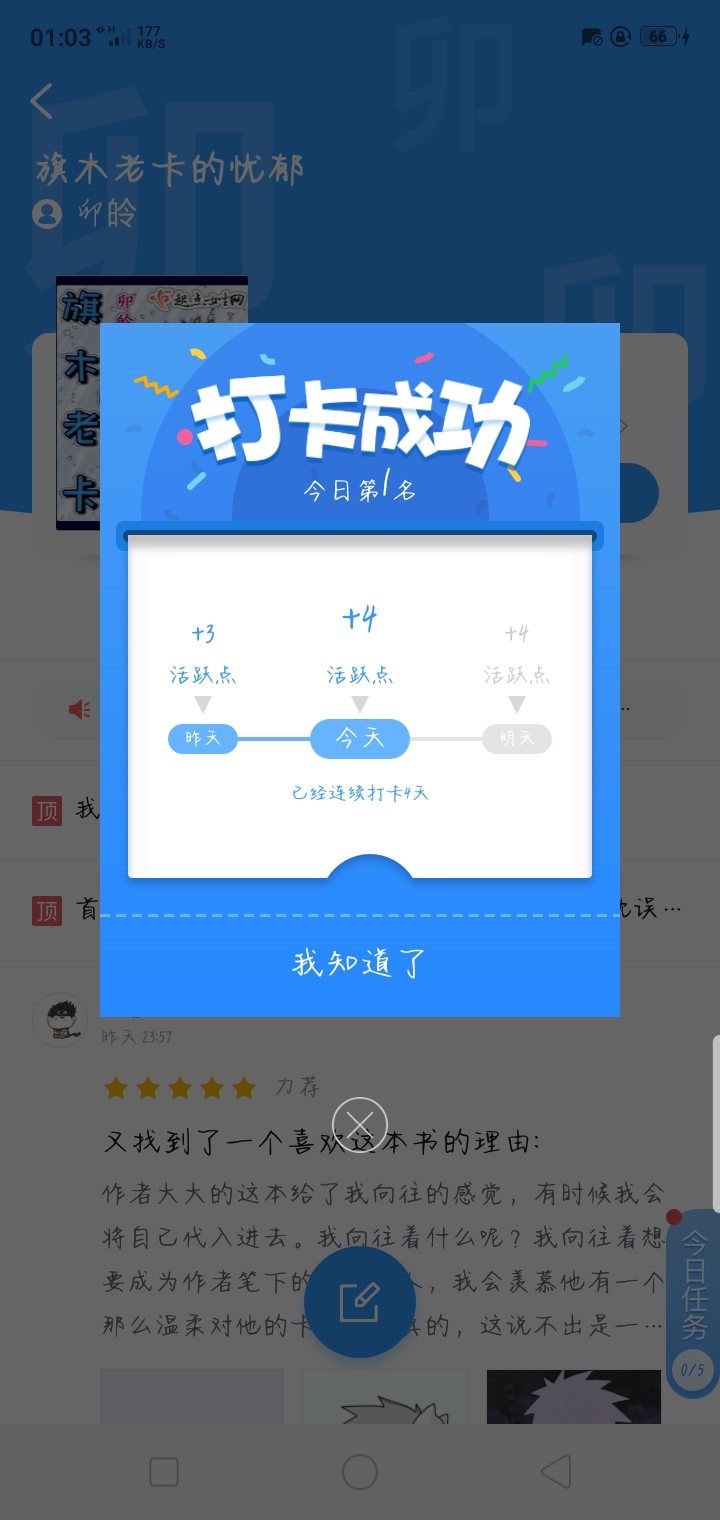Open the system recent apps button
The image size is (720, 1520).
(x=164, y=1472)
